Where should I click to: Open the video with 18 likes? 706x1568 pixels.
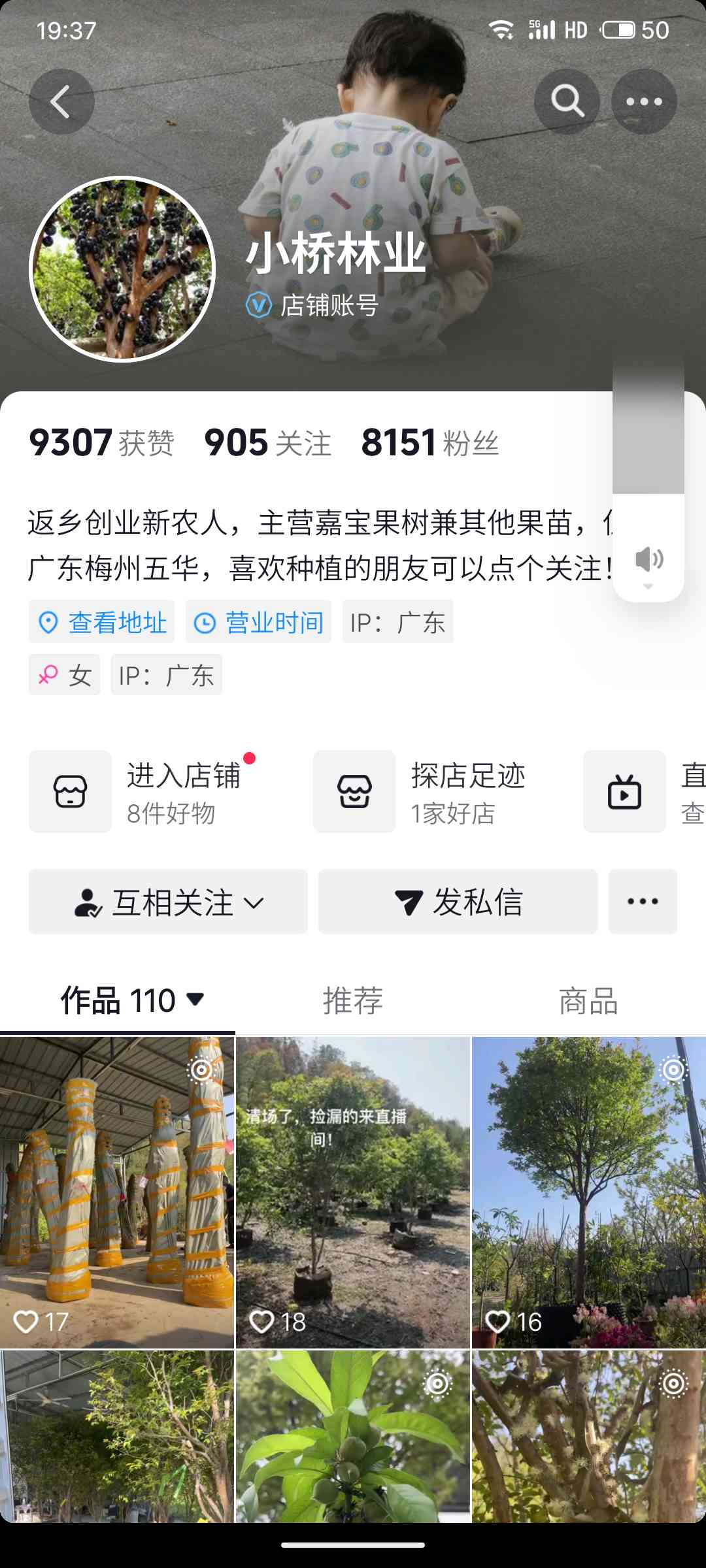[353, 1192]
